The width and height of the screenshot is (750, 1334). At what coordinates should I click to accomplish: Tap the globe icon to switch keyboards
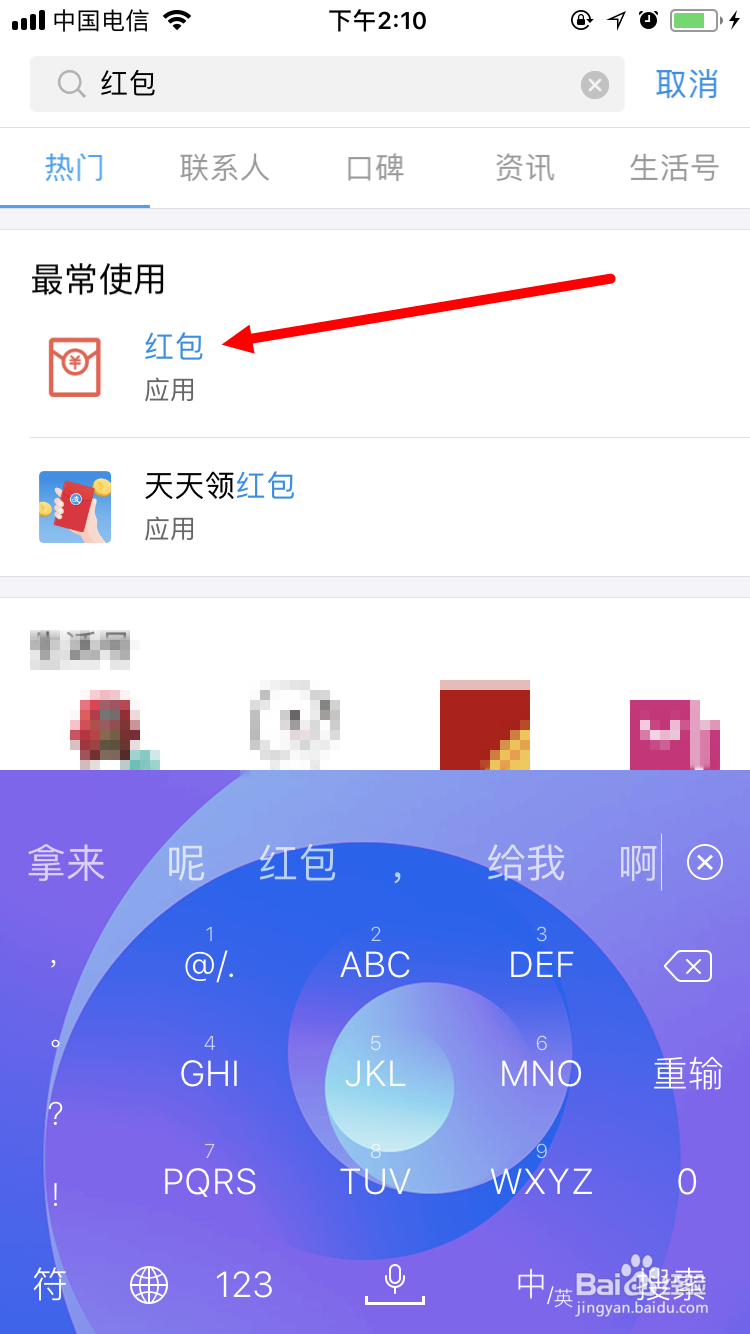pos(148,1284)
